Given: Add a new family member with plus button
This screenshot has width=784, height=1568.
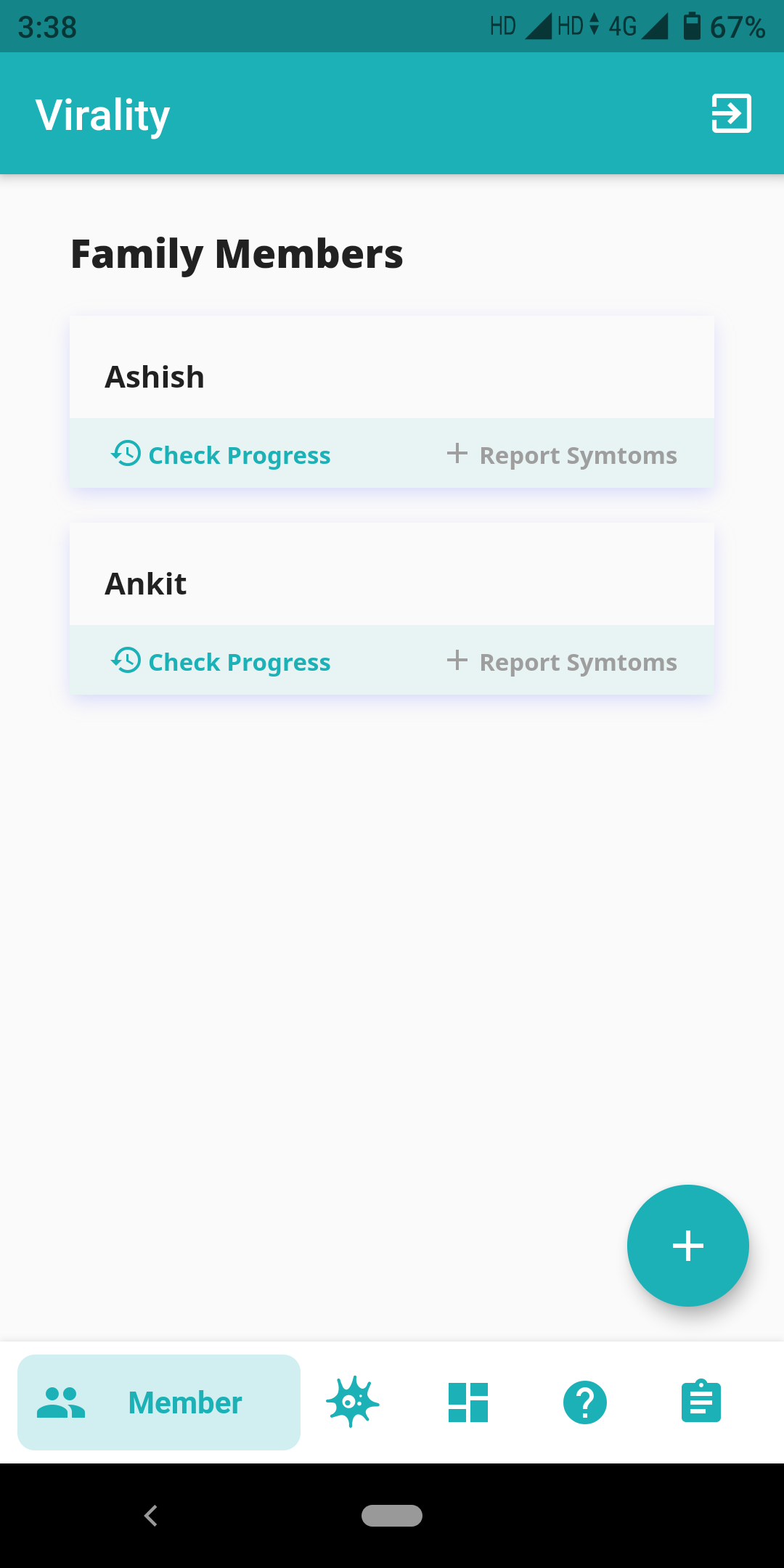Looking at the screenshot, I should pyautogui.click(x=687, y=1246).
